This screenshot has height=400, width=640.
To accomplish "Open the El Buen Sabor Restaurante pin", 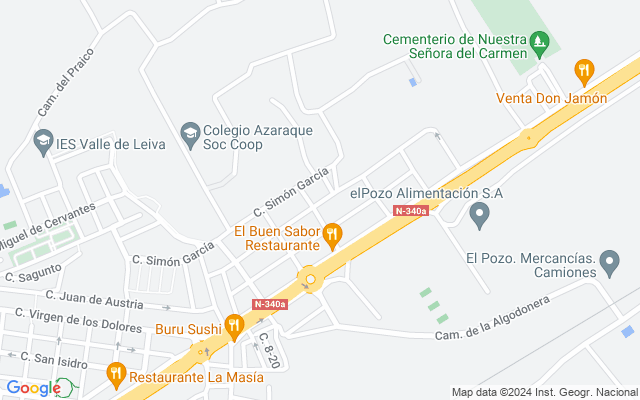I will (332, 236).
